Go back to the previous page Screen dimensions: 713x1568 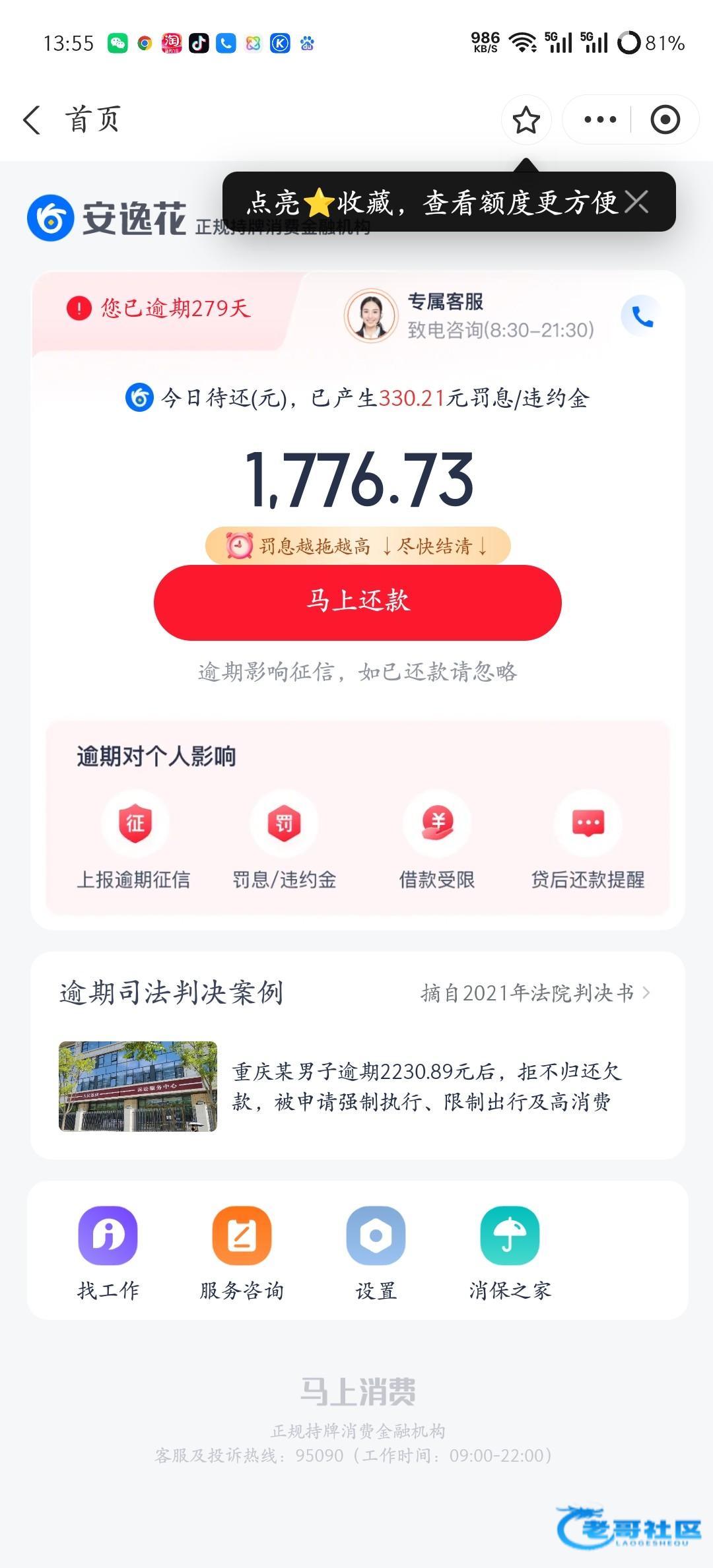(32, 120)
